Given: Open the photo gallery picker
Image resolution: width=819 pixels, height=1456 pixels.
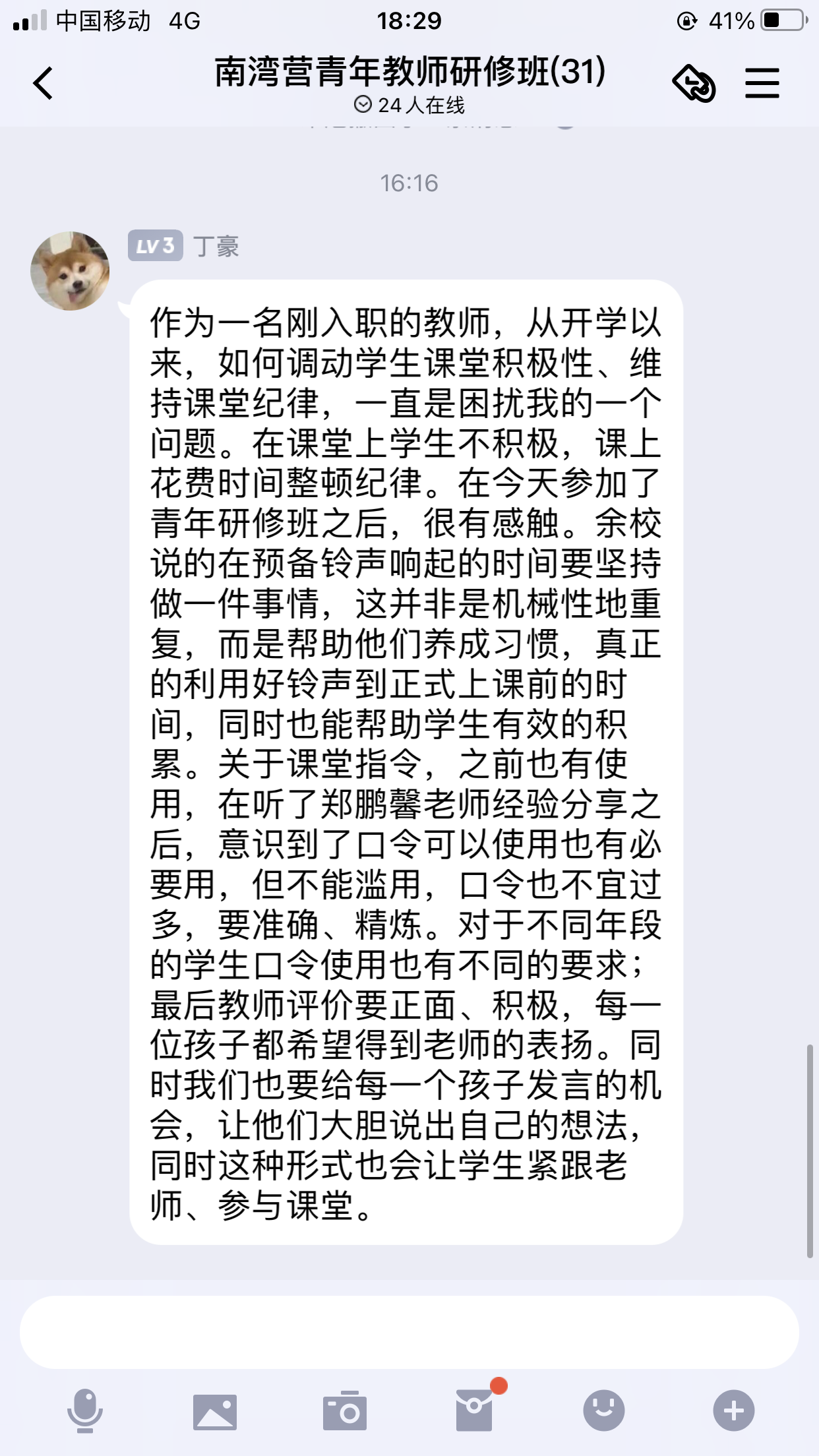Looking at the screenshot, I should [214, 1411].
